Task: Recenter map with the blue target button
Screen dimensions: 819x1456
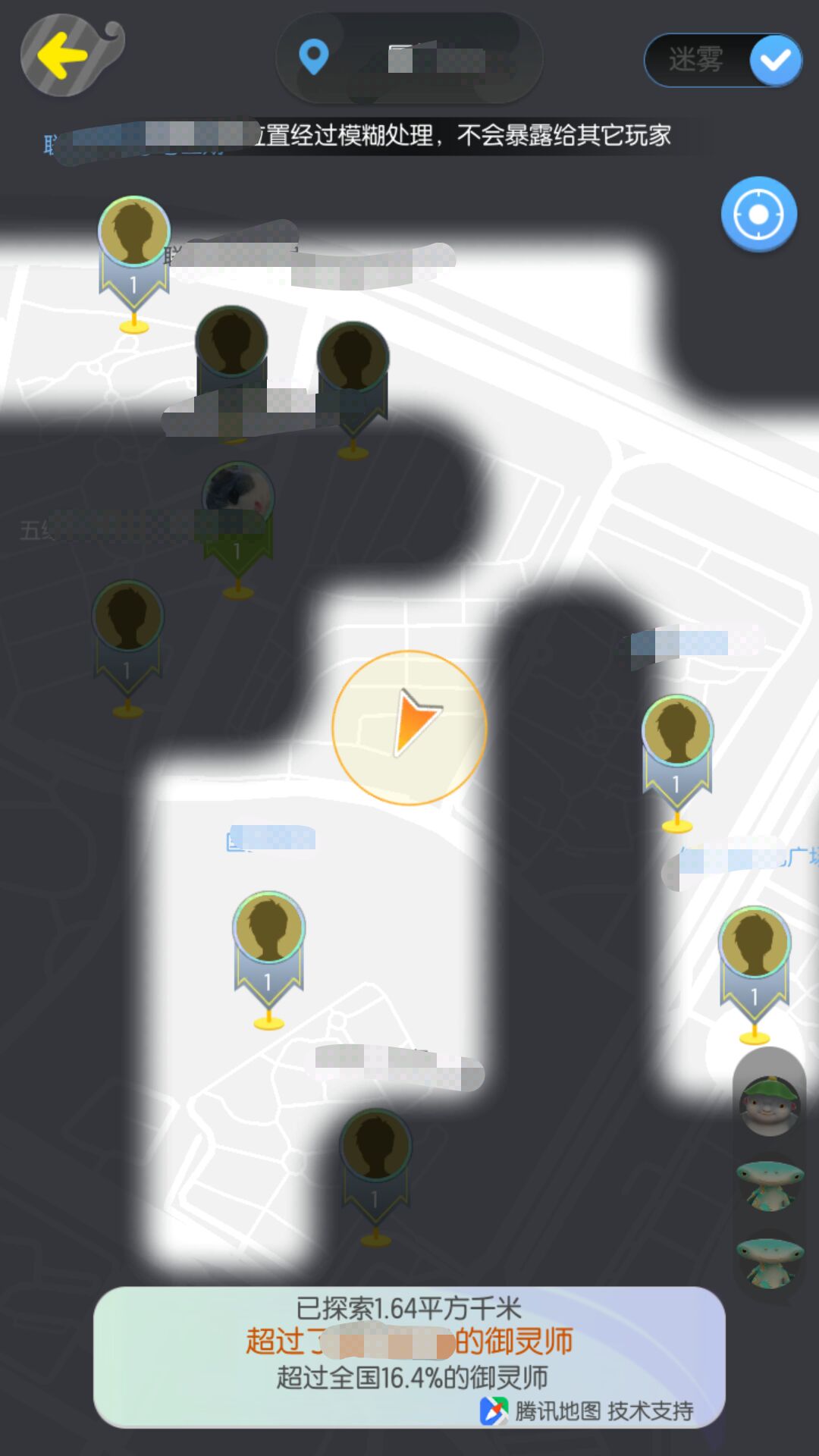Action: [758, 215]
